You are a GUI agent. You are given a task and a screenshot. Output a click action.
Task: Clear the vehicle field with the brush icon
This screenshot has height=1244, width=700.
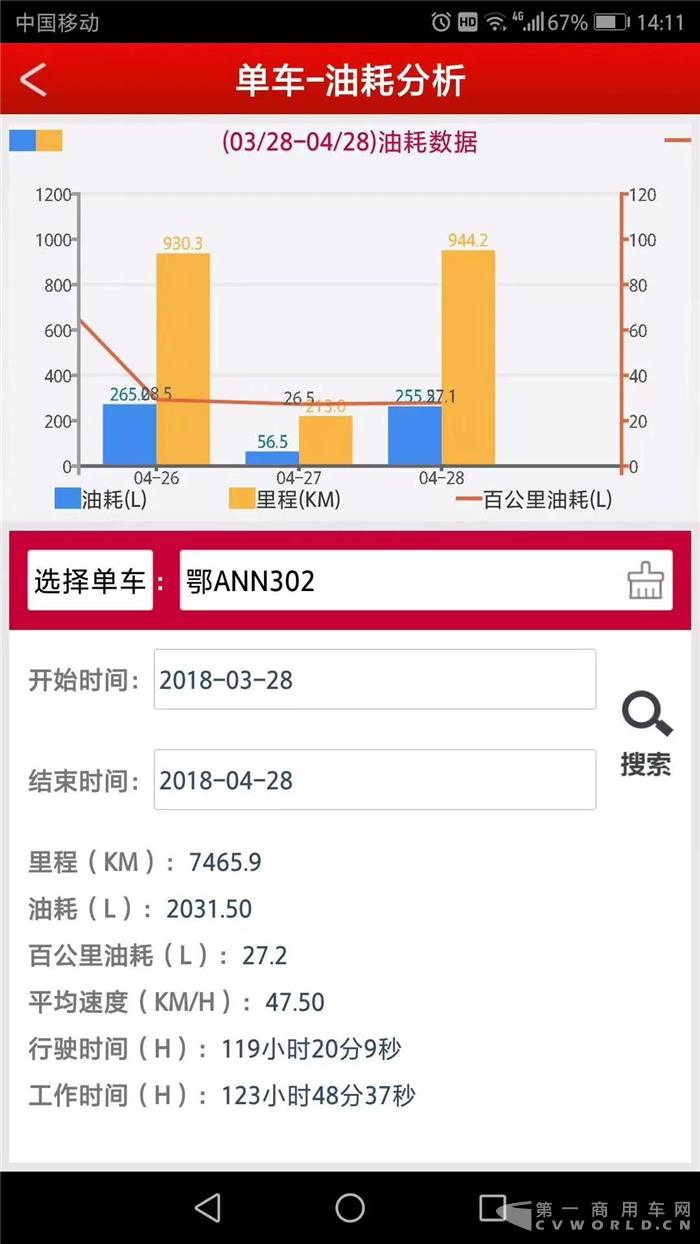coord(645,581)
